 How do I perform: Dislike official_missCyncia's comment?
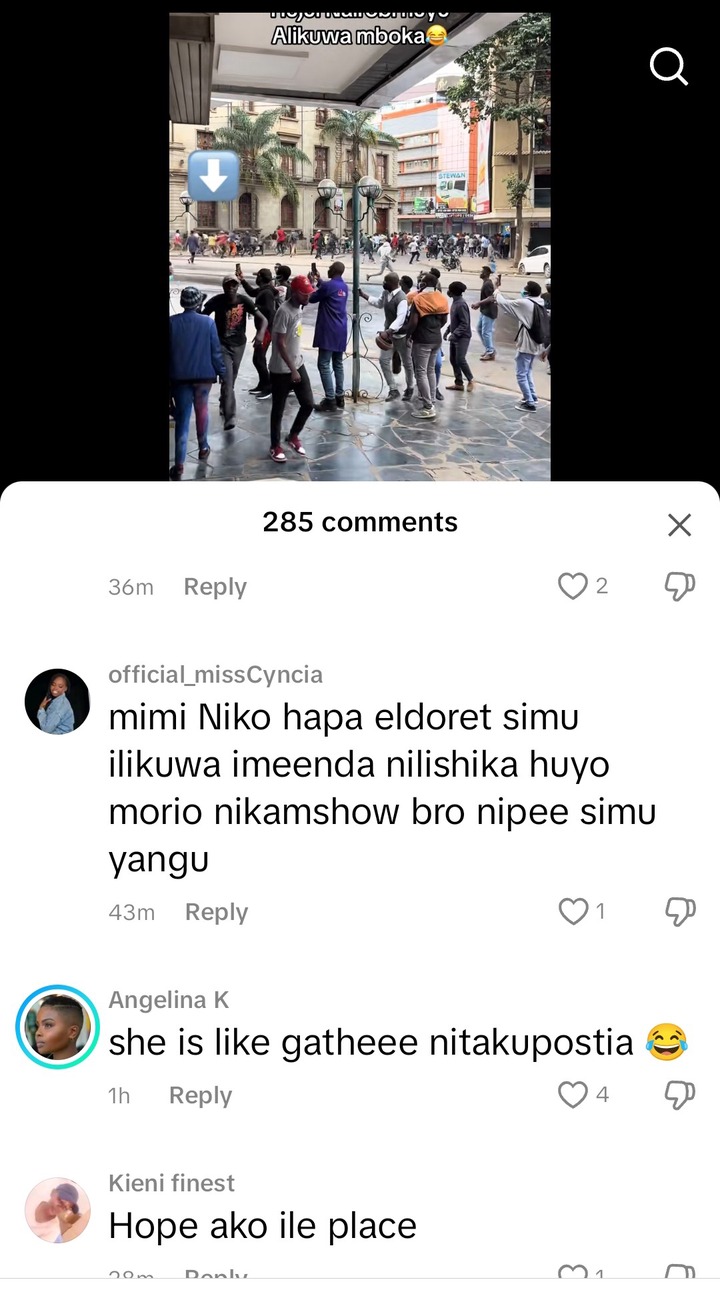click(x=679, y=911)
